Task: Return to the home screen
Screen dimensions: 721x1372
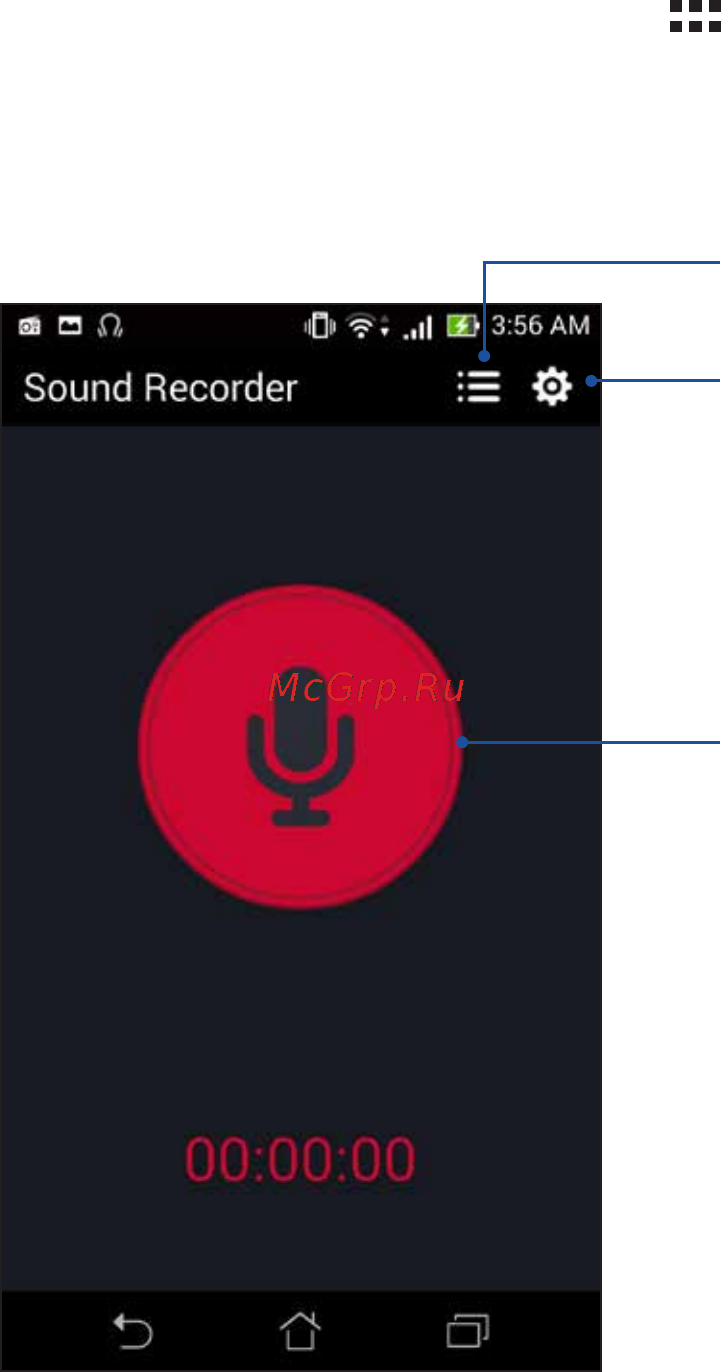Action: pos(300,1331)
